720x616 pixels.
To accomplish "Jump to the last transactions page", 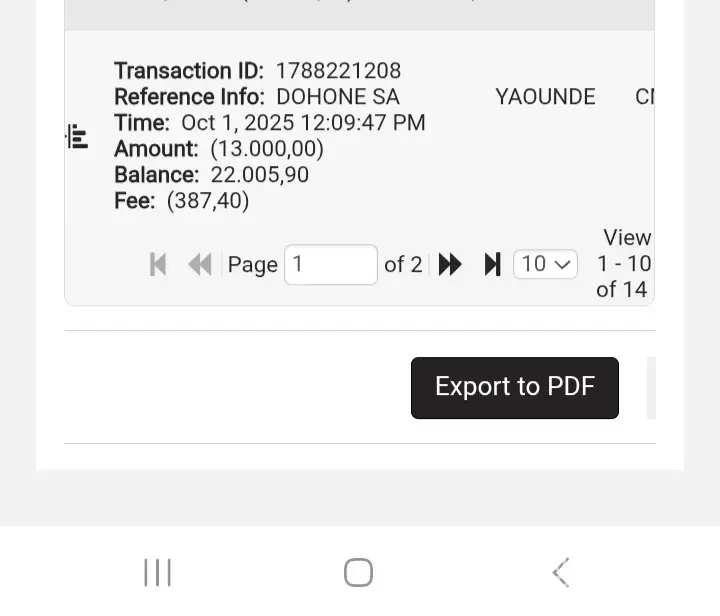I will (492, 264).
